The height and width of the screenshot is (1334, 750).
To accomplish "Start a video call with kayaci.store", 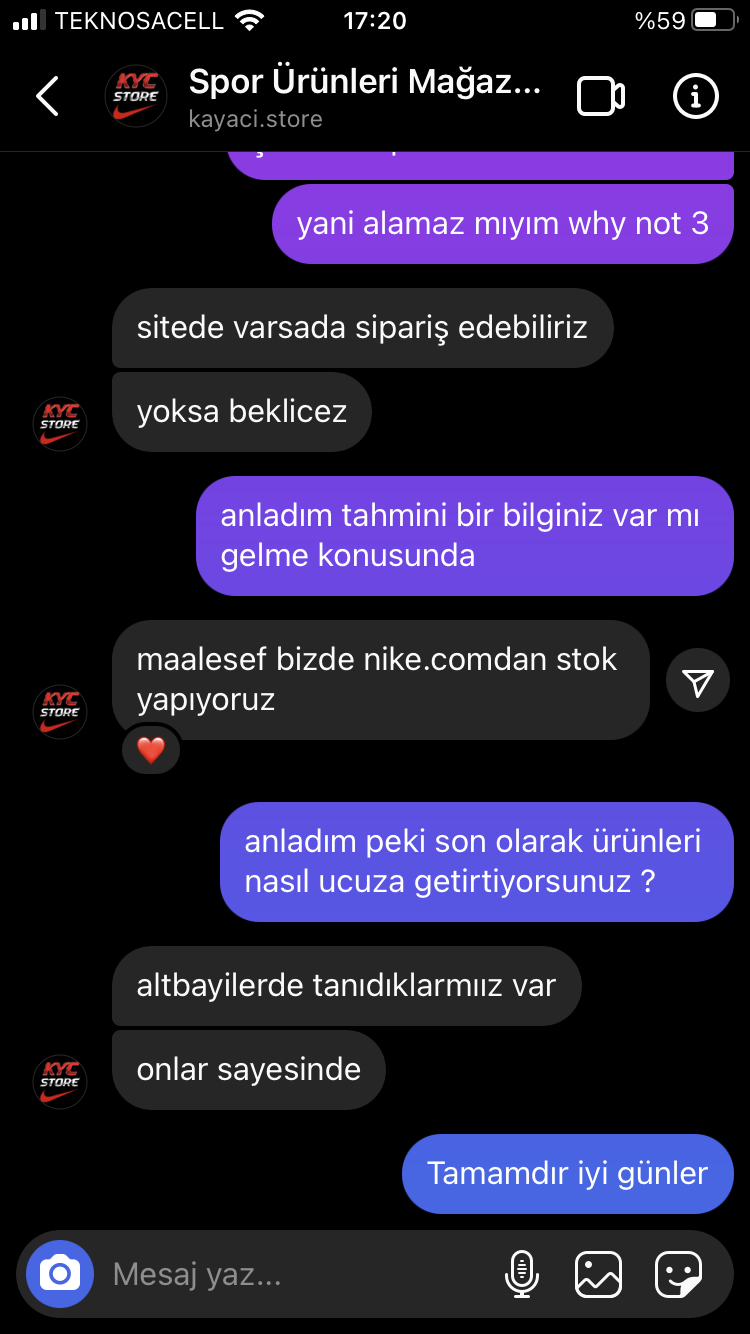I will (601, 96).
